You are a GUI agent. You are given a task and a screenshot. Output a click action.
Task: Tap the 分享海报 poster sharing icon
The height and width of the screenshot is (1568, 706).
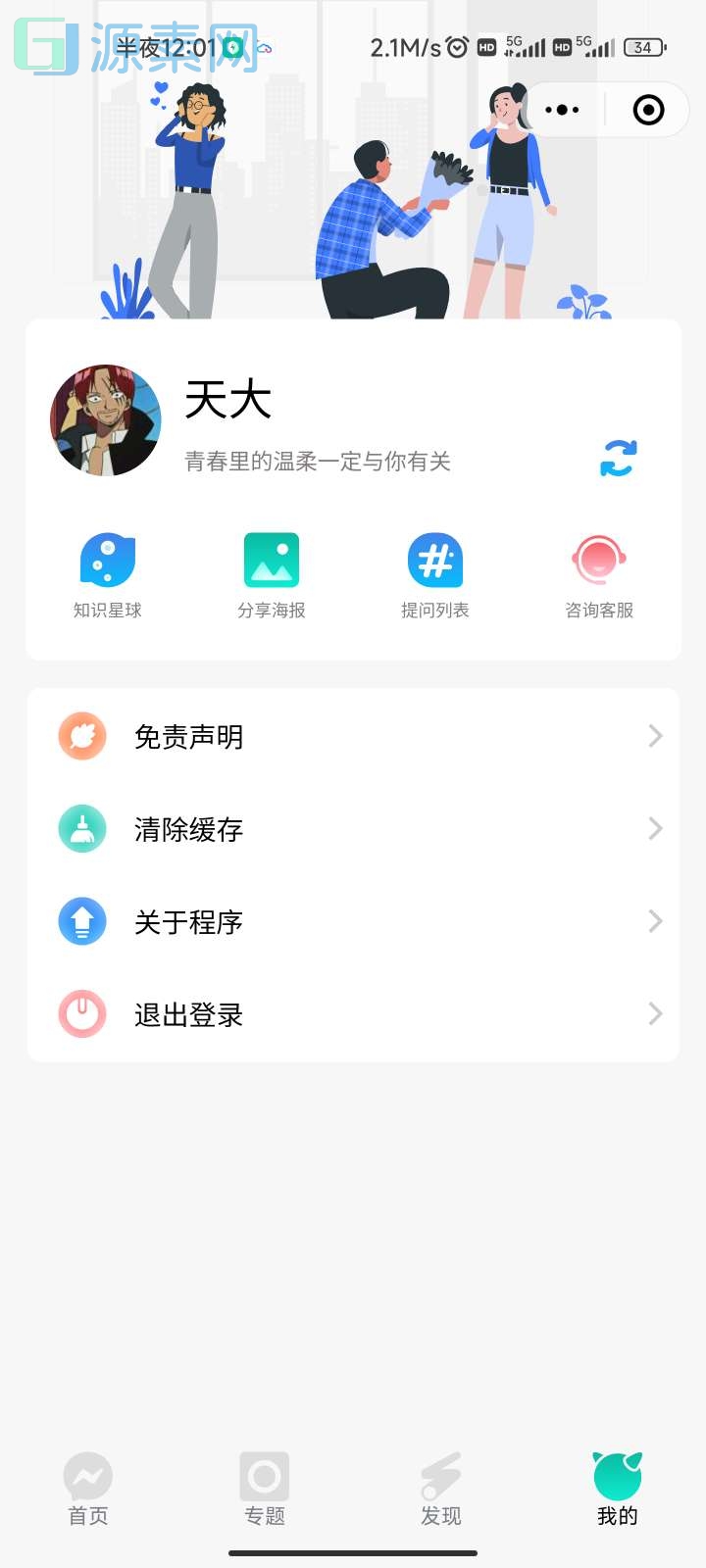(272, 559)
